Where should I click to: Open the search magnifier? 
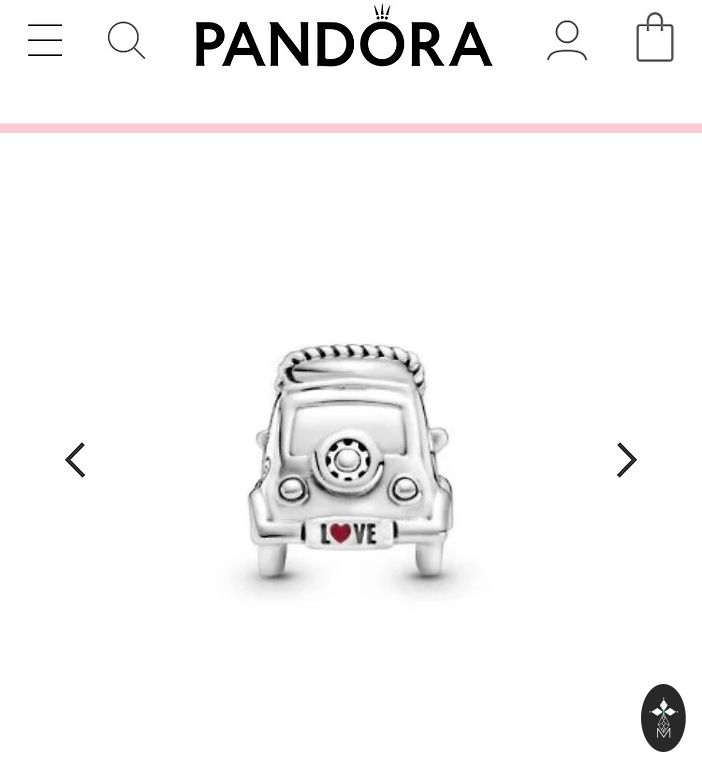tap(126, 41)
